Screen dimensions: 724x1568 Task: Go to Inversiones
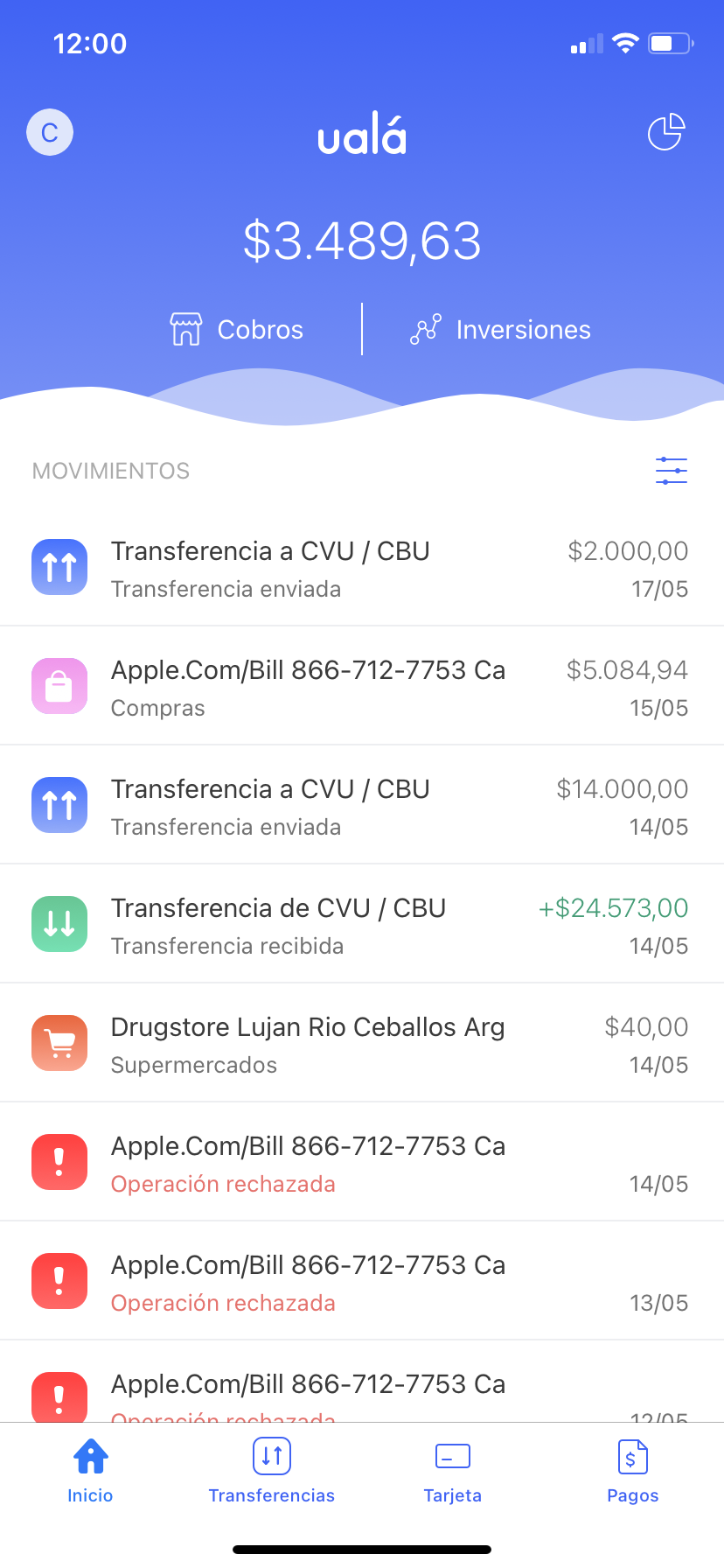(500, 330)
